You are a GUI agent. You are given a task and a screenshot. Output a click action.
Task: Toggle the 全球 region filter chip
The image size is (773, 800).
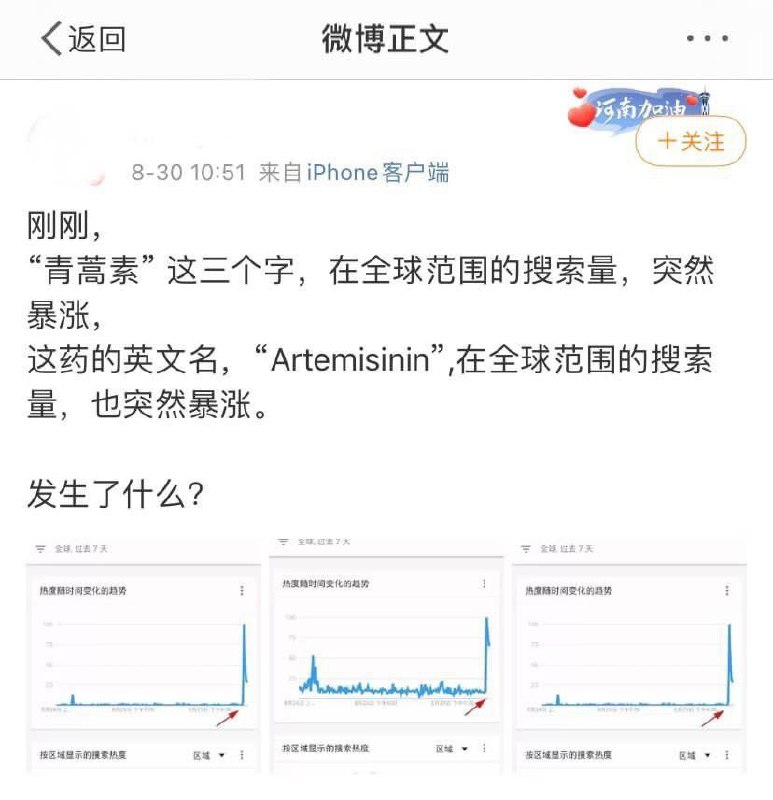(62, 549)
